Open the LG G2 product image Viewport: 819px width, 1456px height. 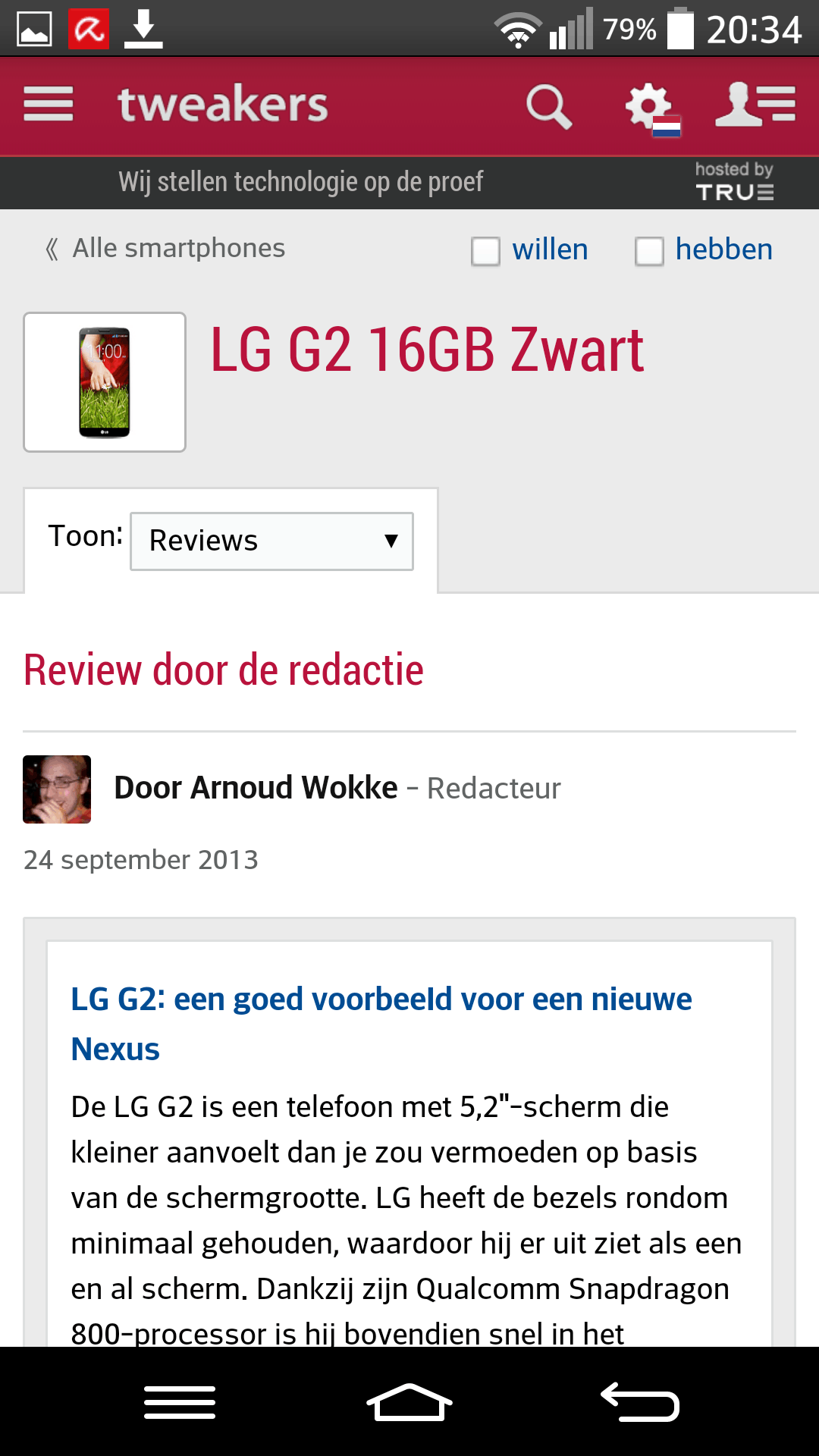click(105, 382)
